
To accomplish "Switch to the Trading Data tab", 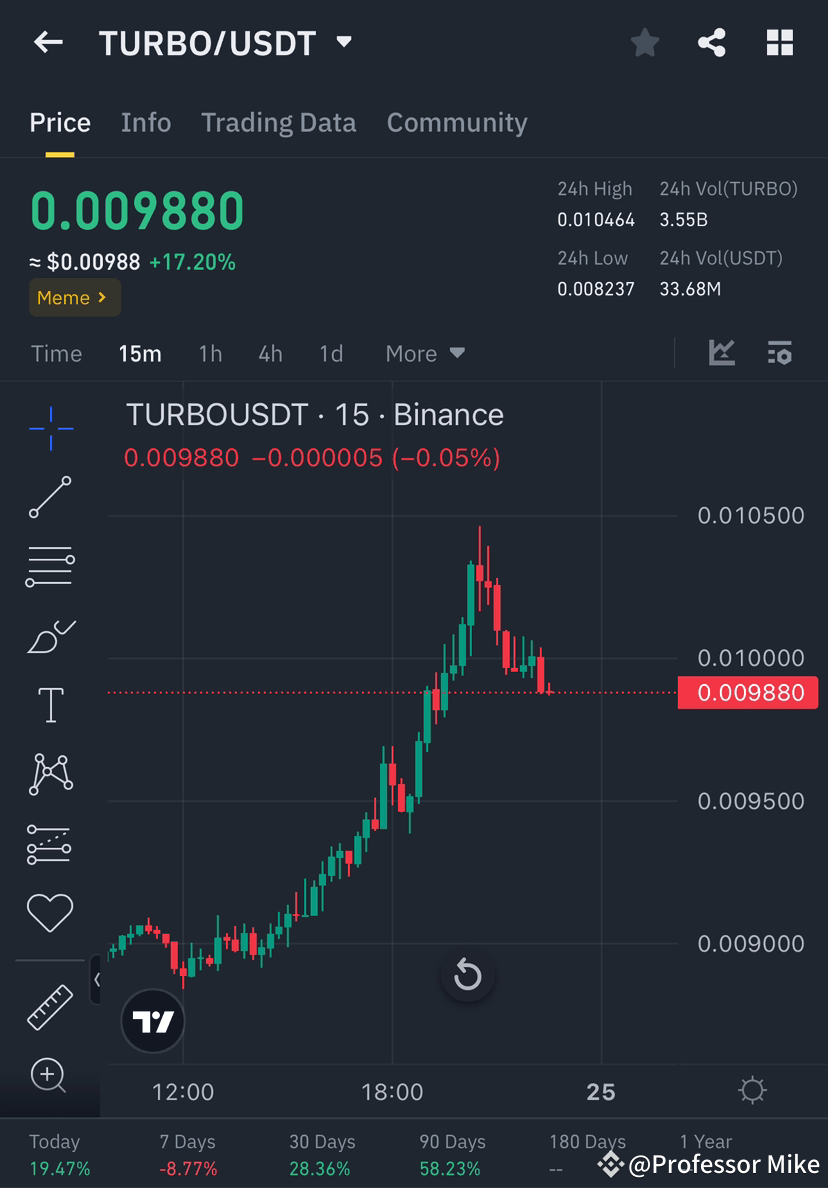I will pyautogui.click(x=279, y=122).
